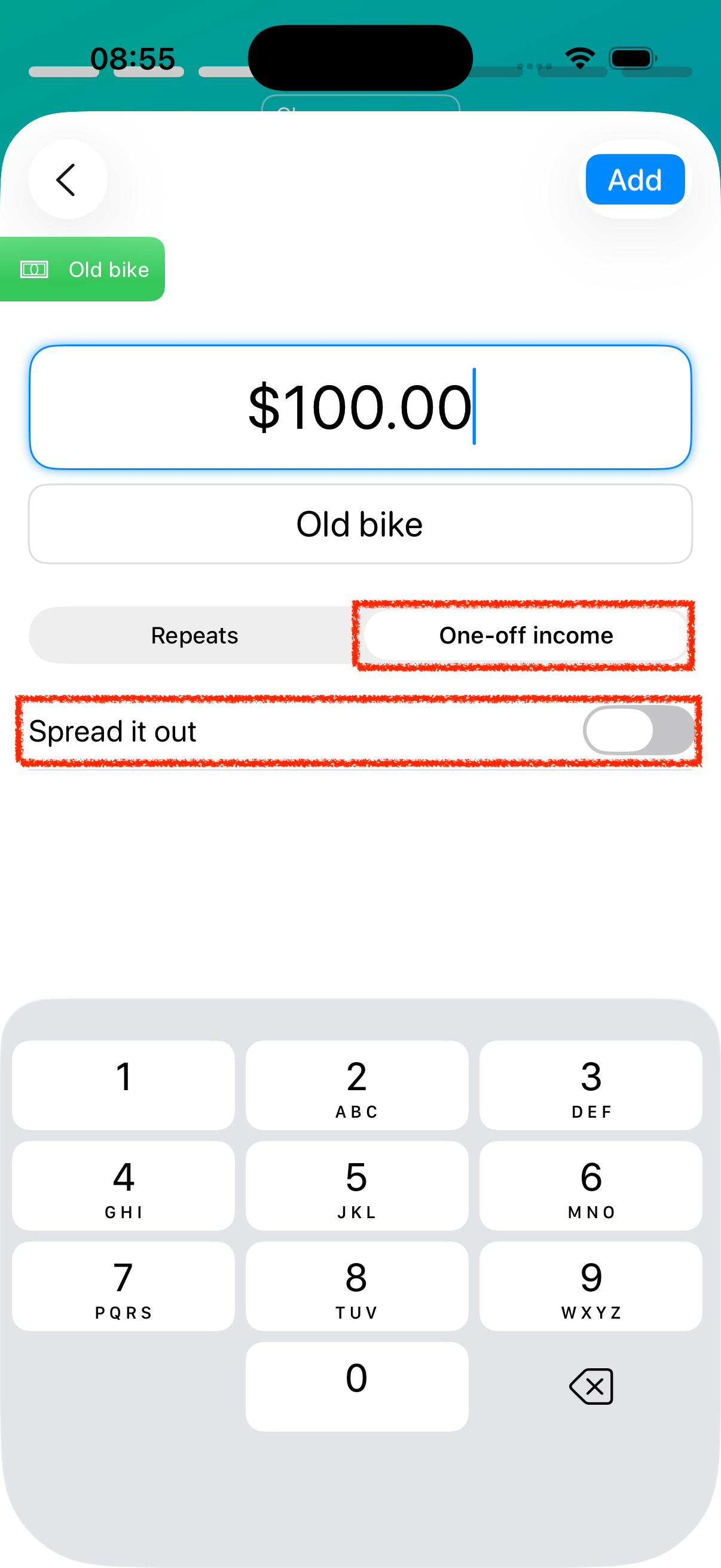Tap the blue Add button
The image size is (721, 1568).
coord(636,179)
